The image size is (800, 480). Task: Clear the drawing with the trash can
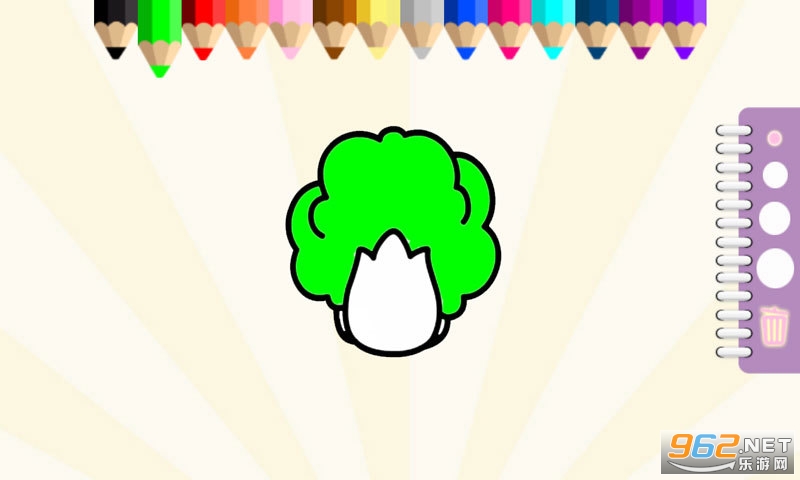[x=774, y=326]
